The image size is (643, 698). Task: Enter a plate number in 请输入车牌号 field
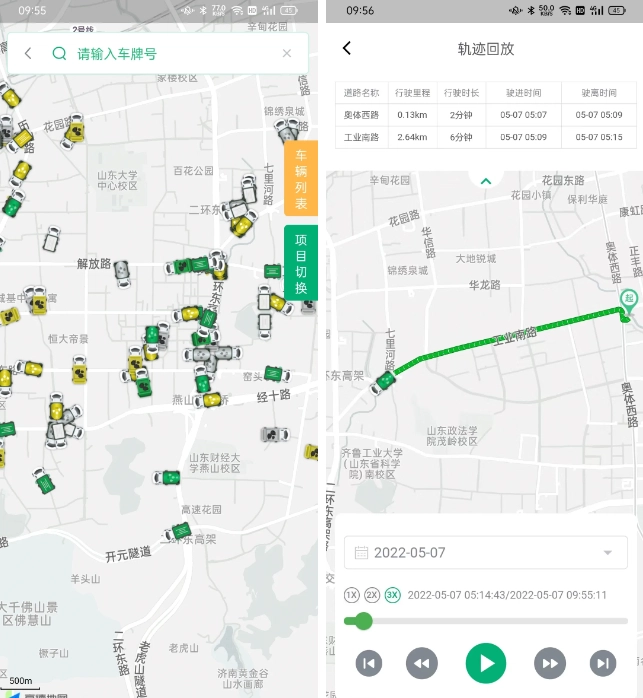pos(170,54)
